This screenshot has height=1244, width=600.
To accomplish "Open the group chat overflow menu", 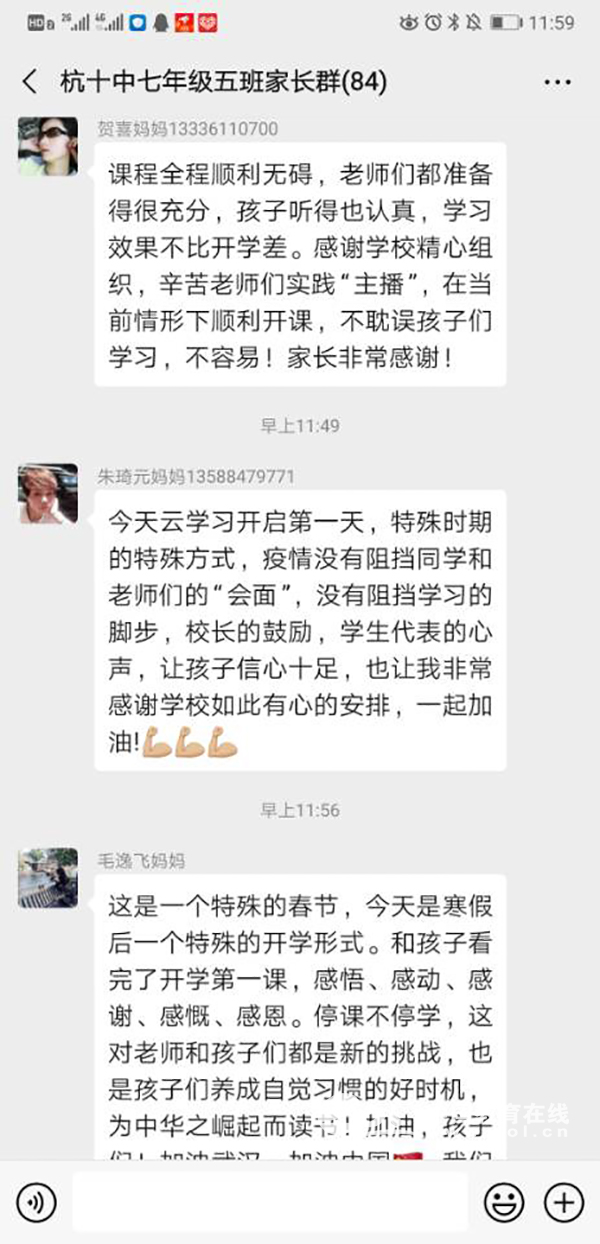I will tap(557, 82).
